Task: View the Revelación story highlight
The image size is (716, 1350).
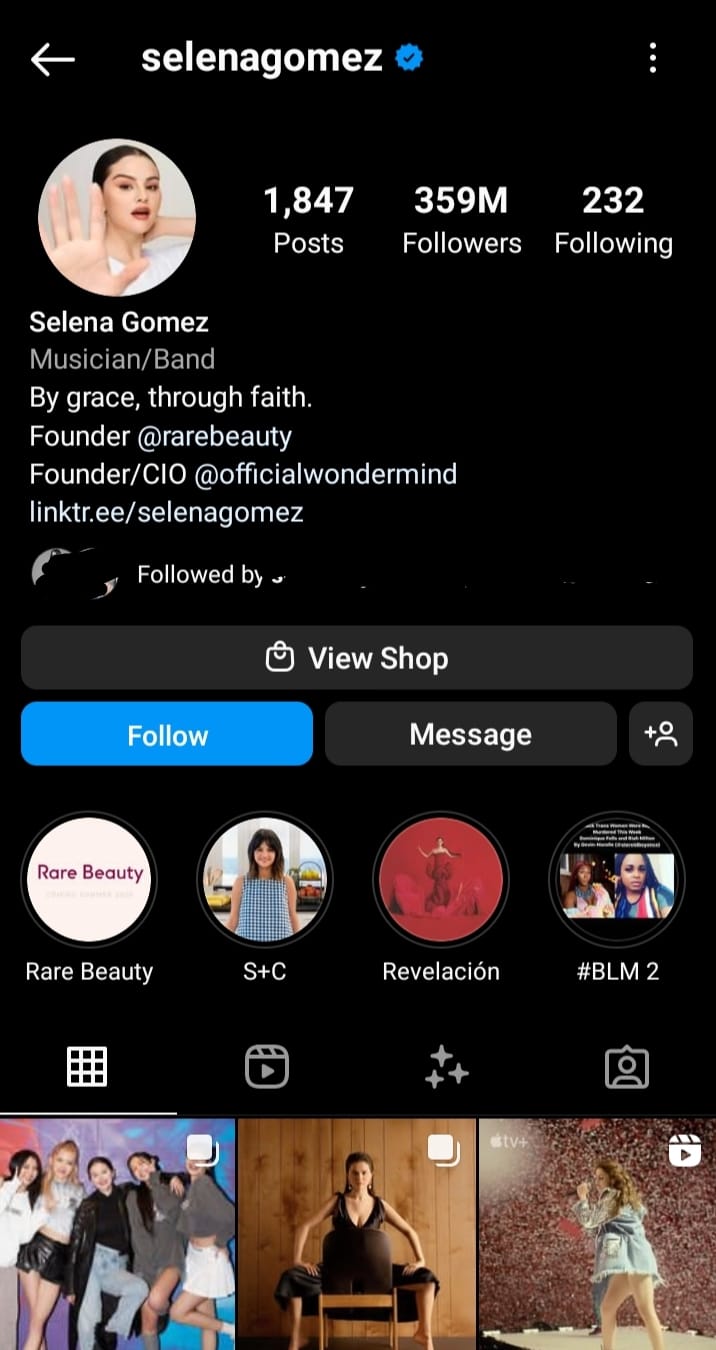Action: (441, 879)
